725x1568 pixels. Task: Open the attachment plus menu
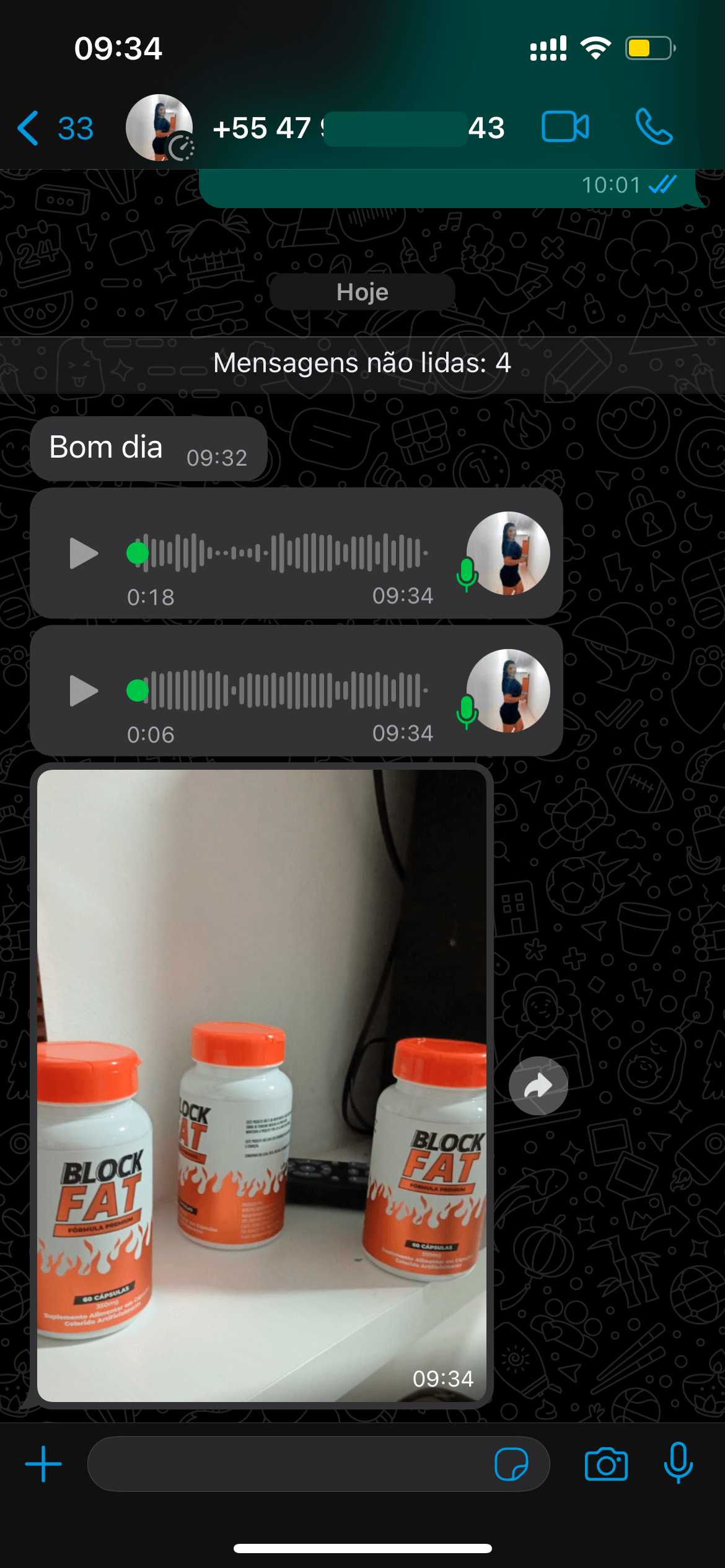tap(43, 1464)
